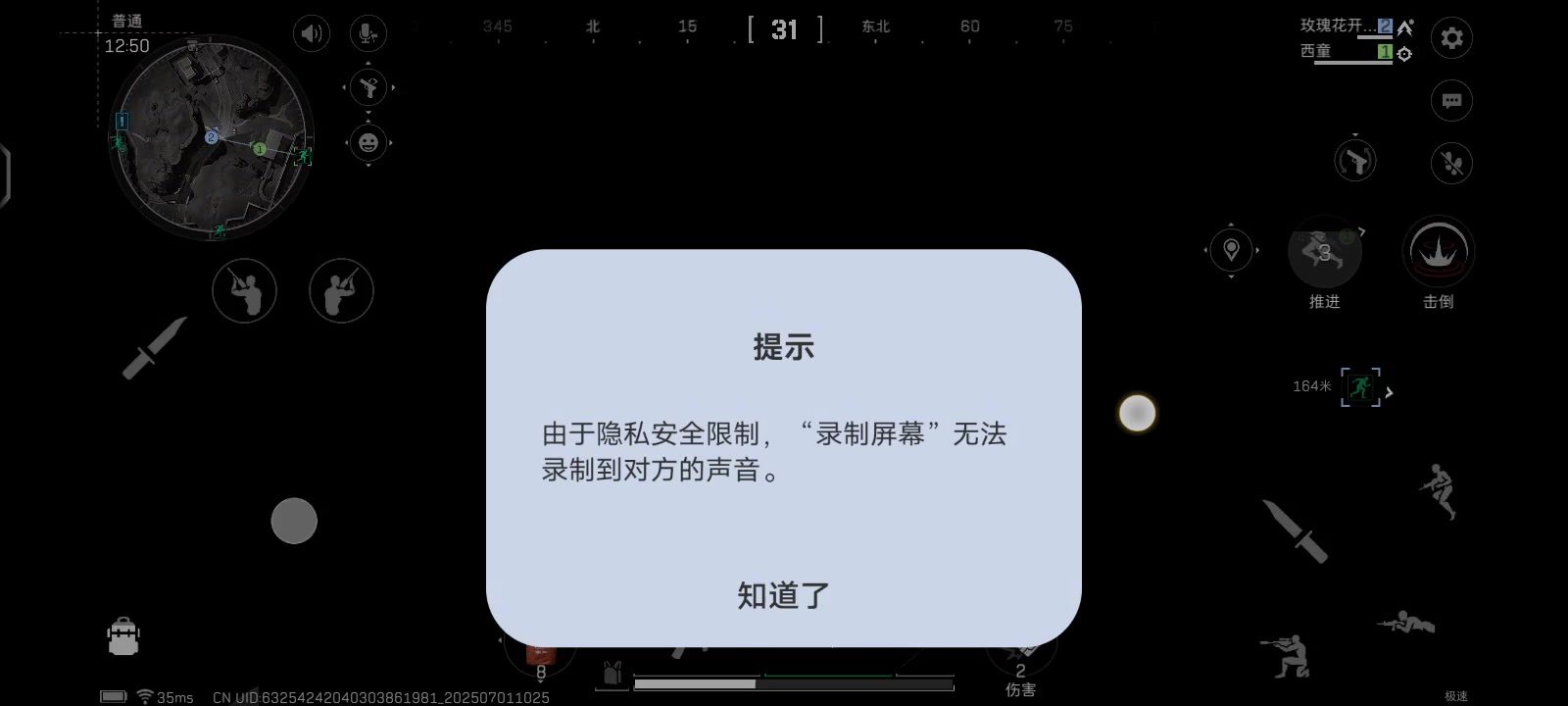Tap the right knife attack button
The image size is (1568, 706).
coord(1295,531)
